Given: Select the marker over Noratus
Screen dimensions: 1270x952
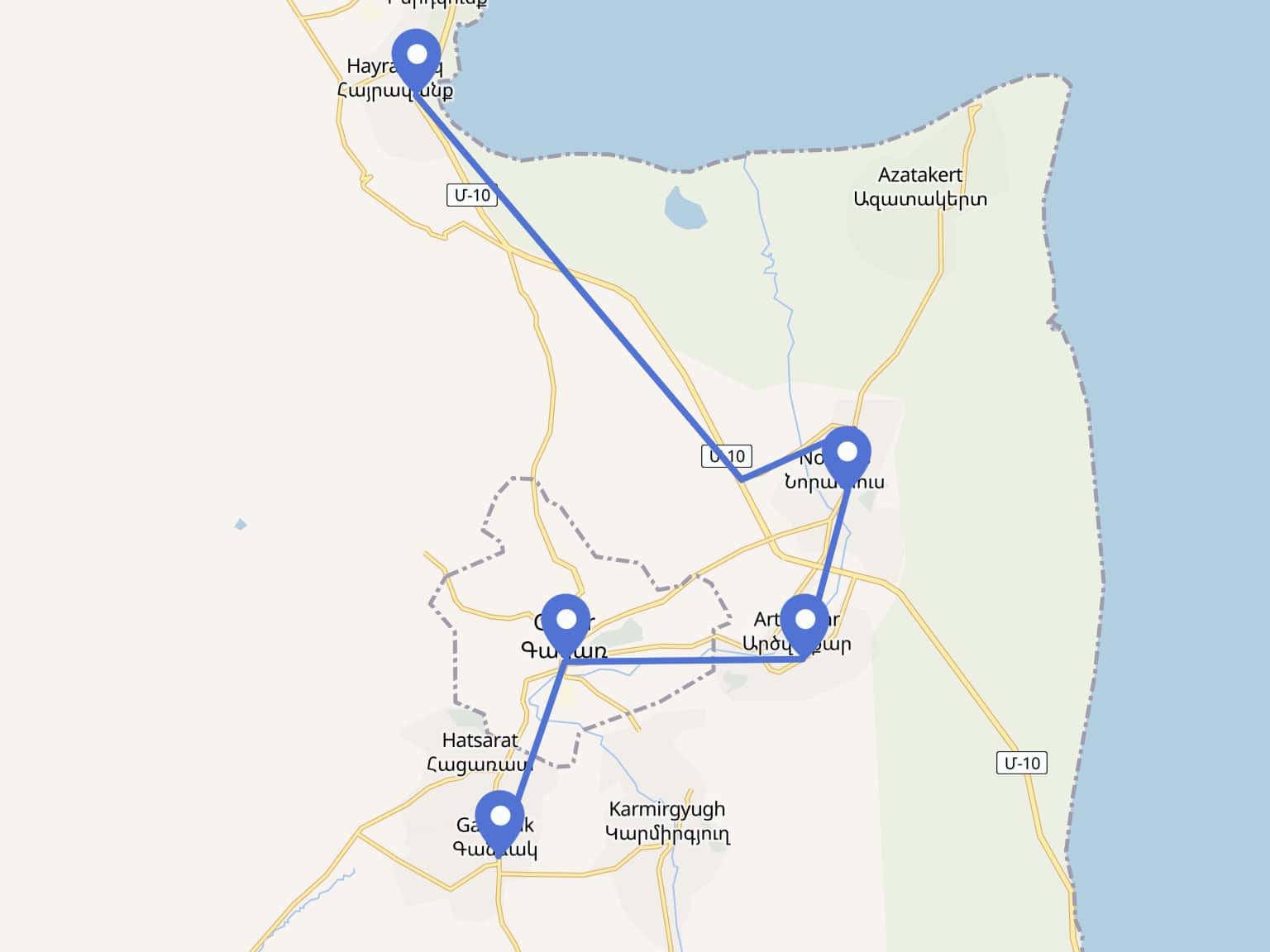Looking at the screenshot, I should pyautogui.click(x=847, y=454).
